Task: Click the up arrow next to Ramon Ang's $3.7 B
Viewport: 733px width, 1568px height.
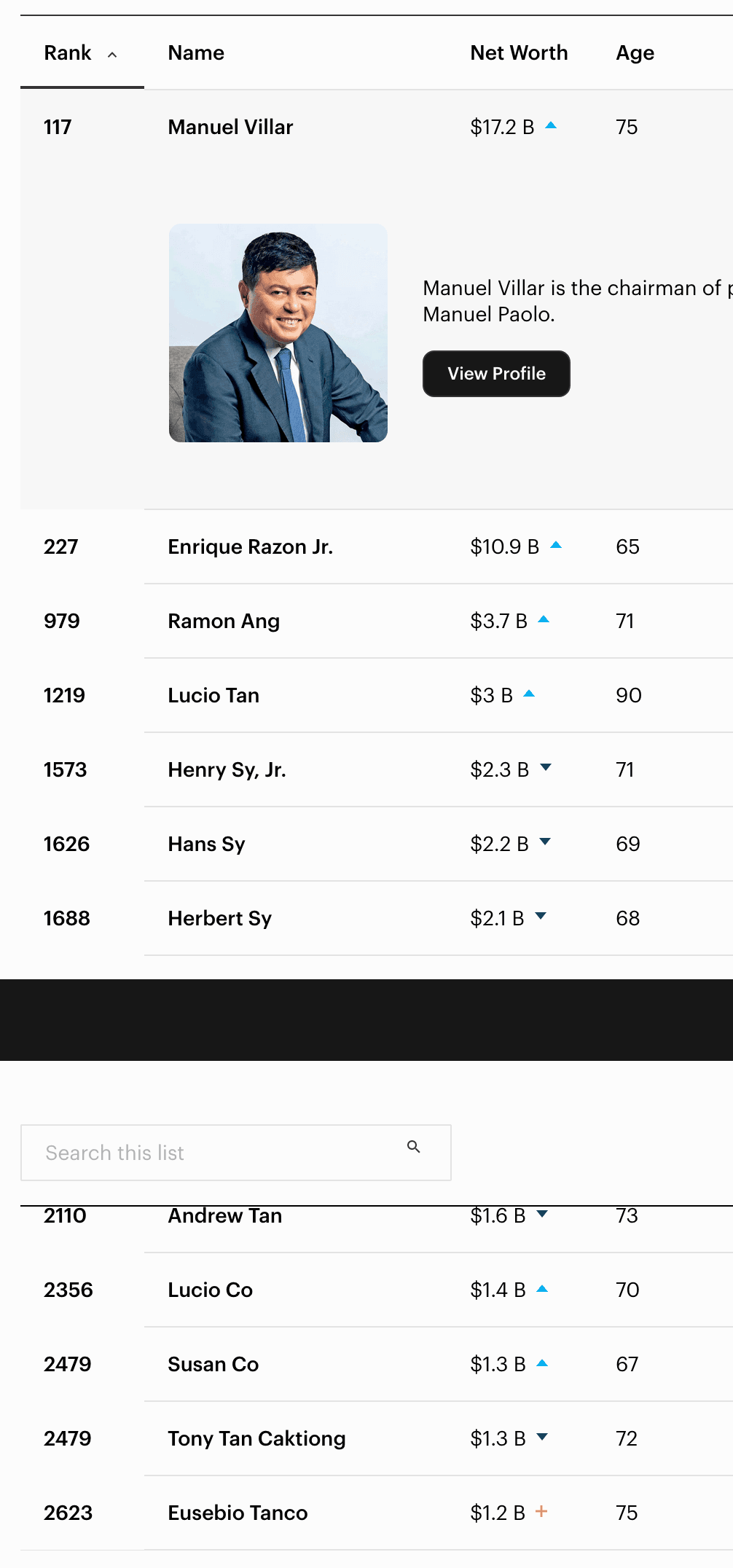Action: coord(543,620)
